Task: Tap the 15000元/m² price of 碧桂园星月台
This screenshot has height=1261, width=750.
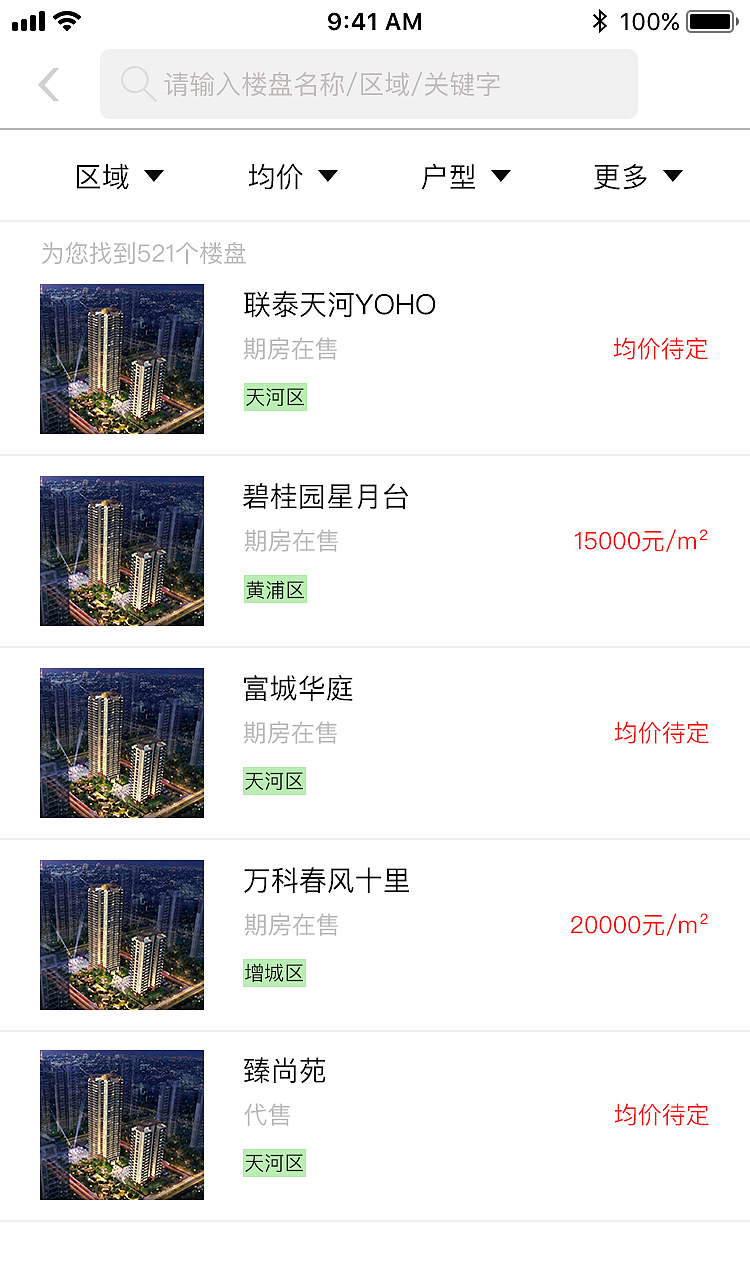Action: coord(640,541)
